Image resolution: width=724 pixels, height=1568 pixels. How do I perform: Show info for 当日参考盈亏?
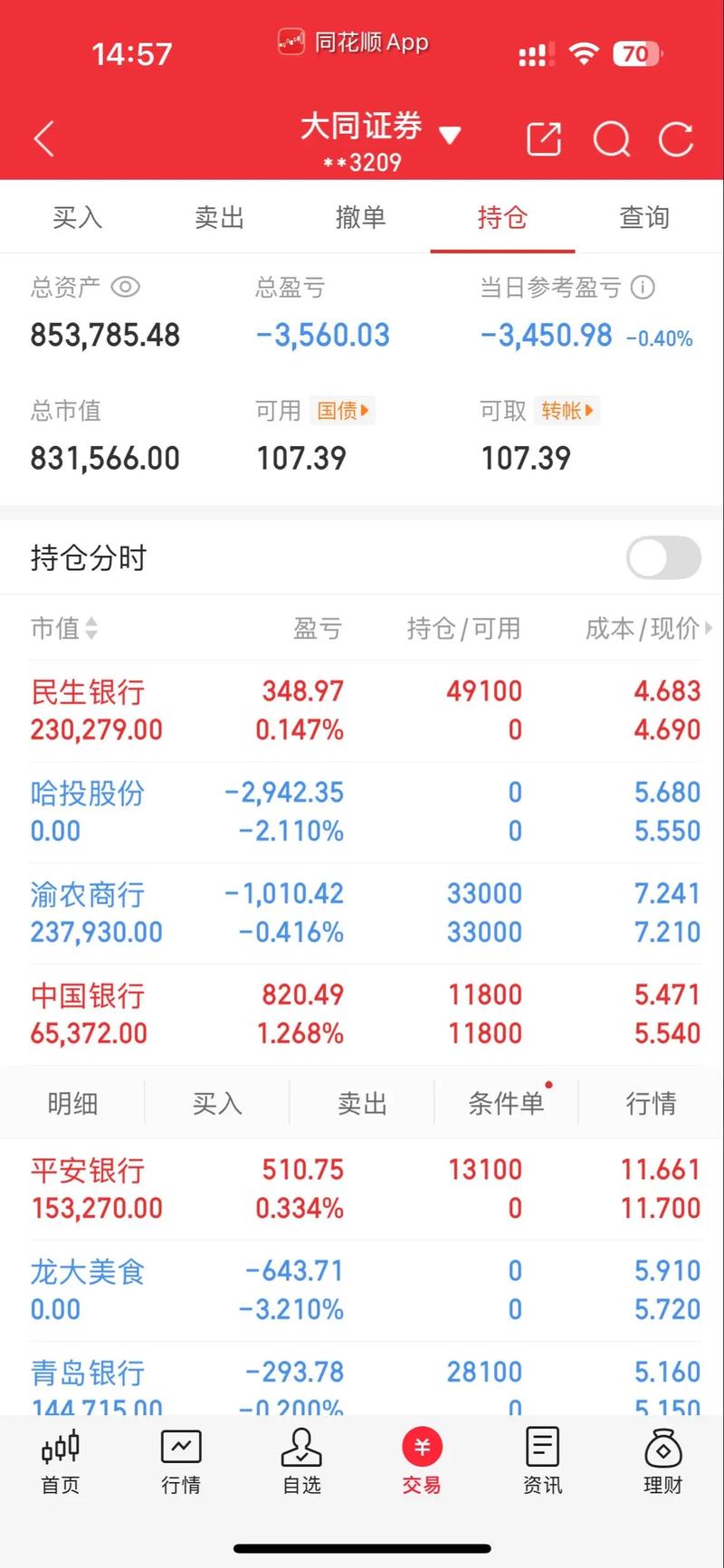pyautogui.click(x=643, y=288)
